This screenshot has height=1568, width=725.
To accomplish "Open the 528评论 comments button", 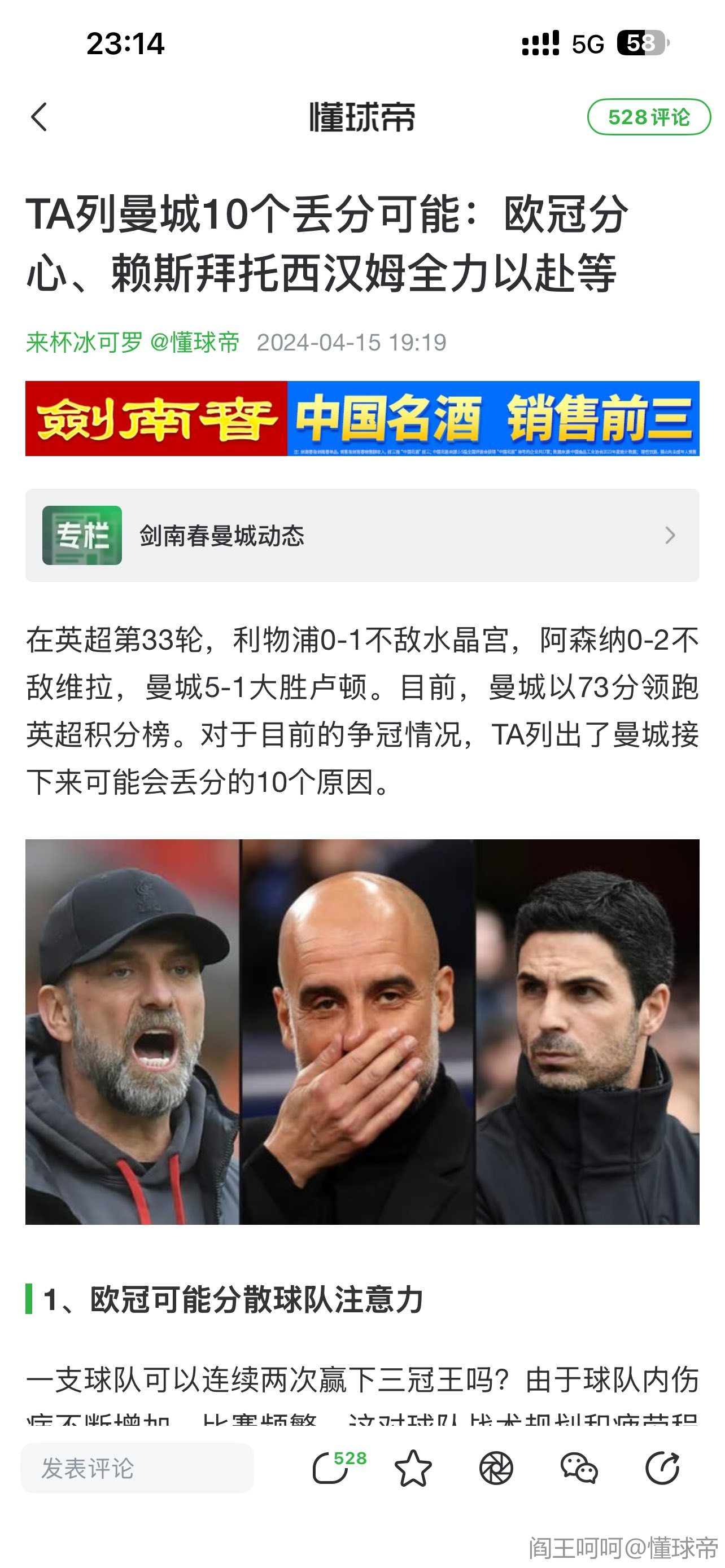I will click(x=648, y=117).
